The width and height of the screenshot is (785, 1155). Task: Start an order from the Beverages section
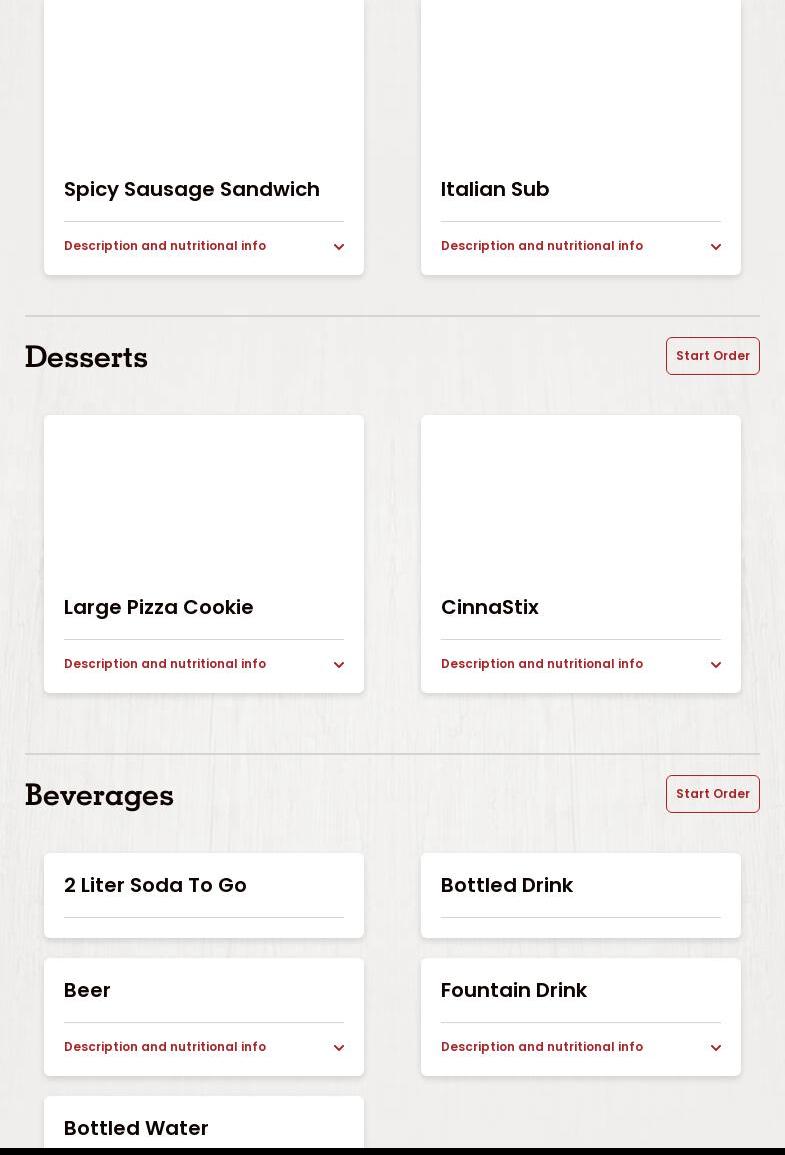point(712,794)
